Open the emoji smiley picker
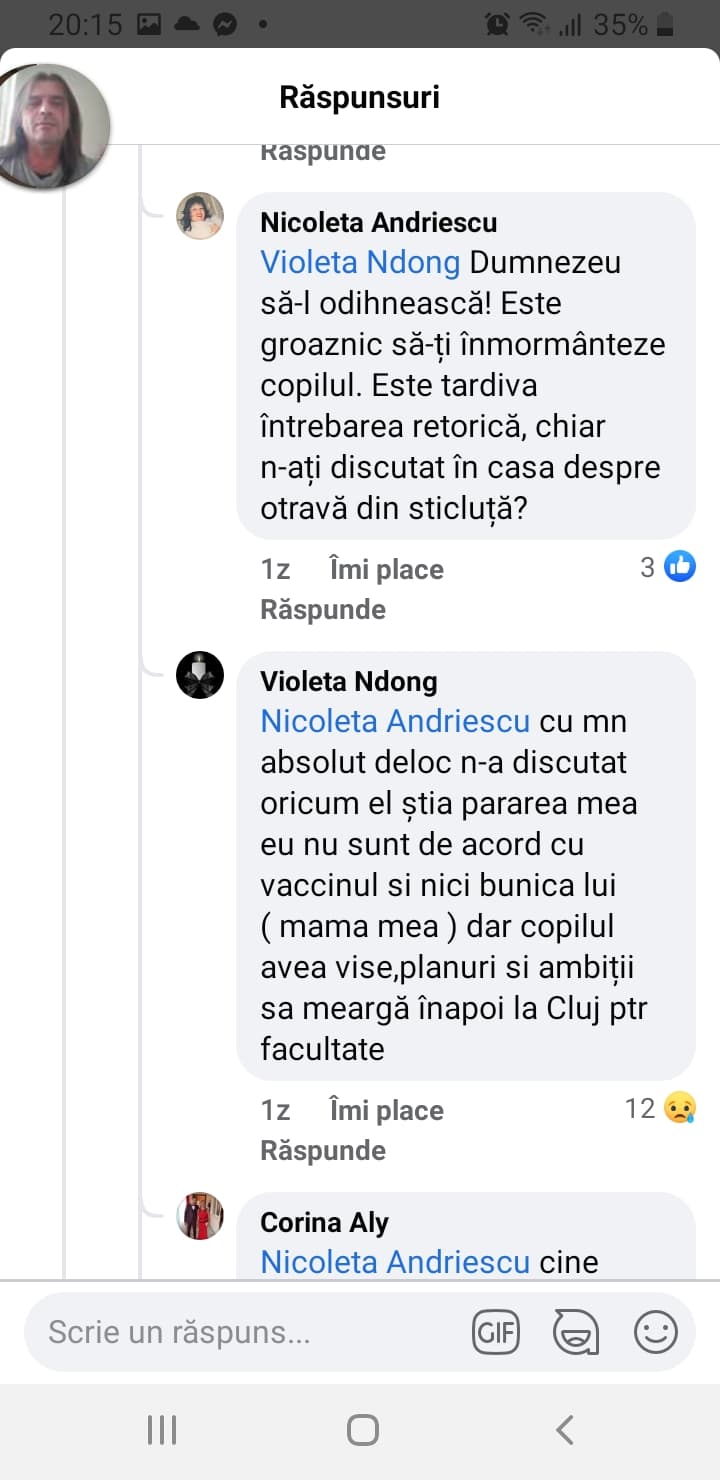Image resolution: width=720 pixels, height=1480 pixels. coord(655,1332)
